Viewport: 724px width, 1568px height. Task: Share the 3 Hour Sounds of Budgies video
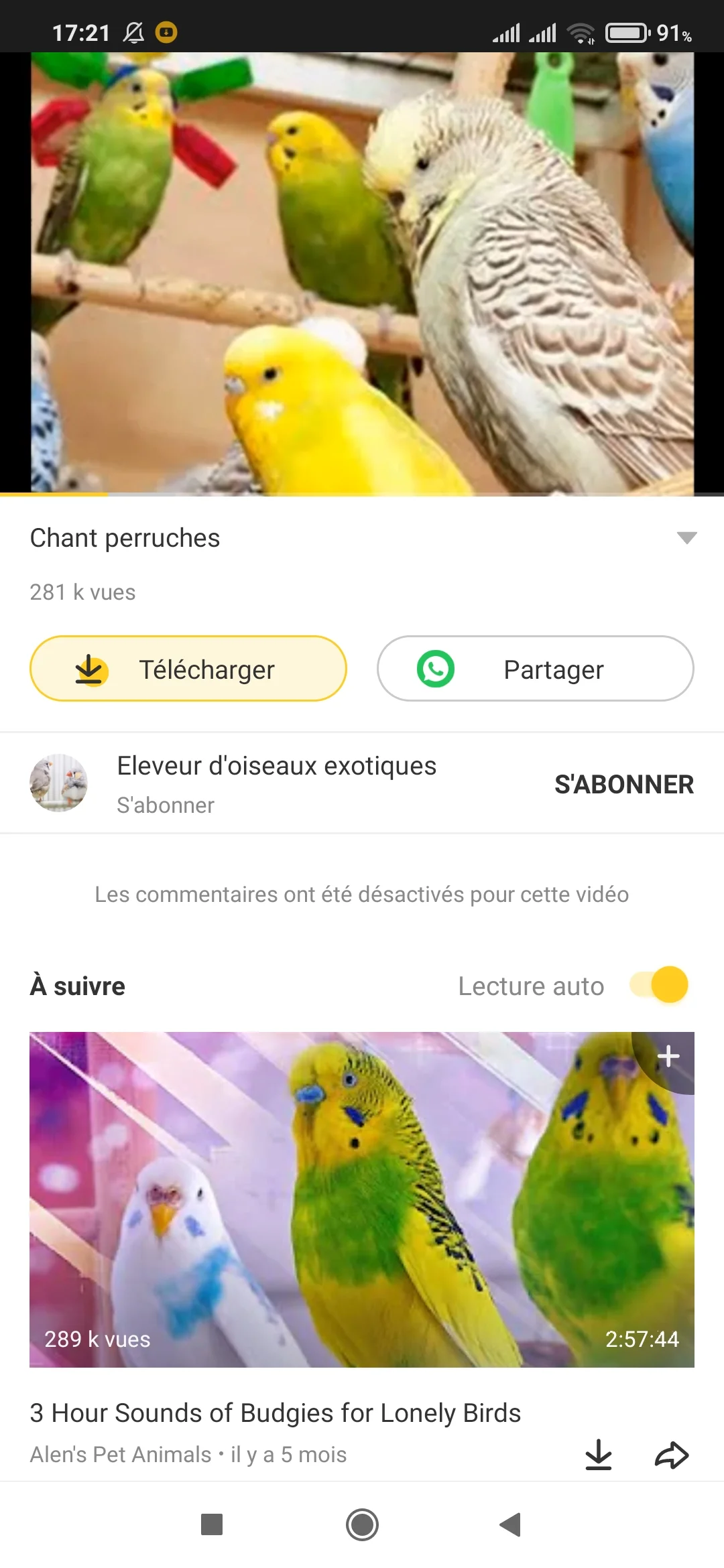tap(671, 1454)
